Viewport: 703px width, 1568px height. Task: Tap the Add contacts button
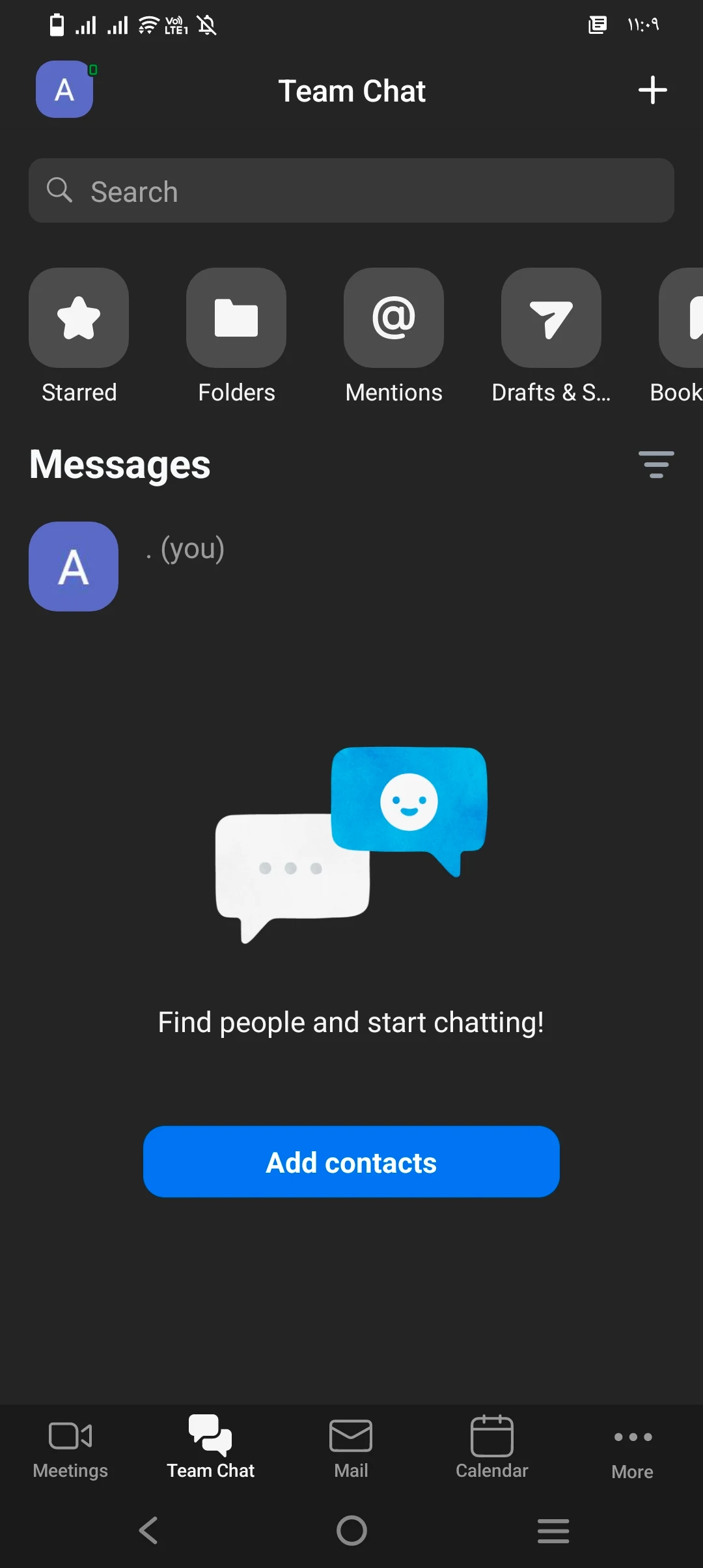pos(351,1162)
